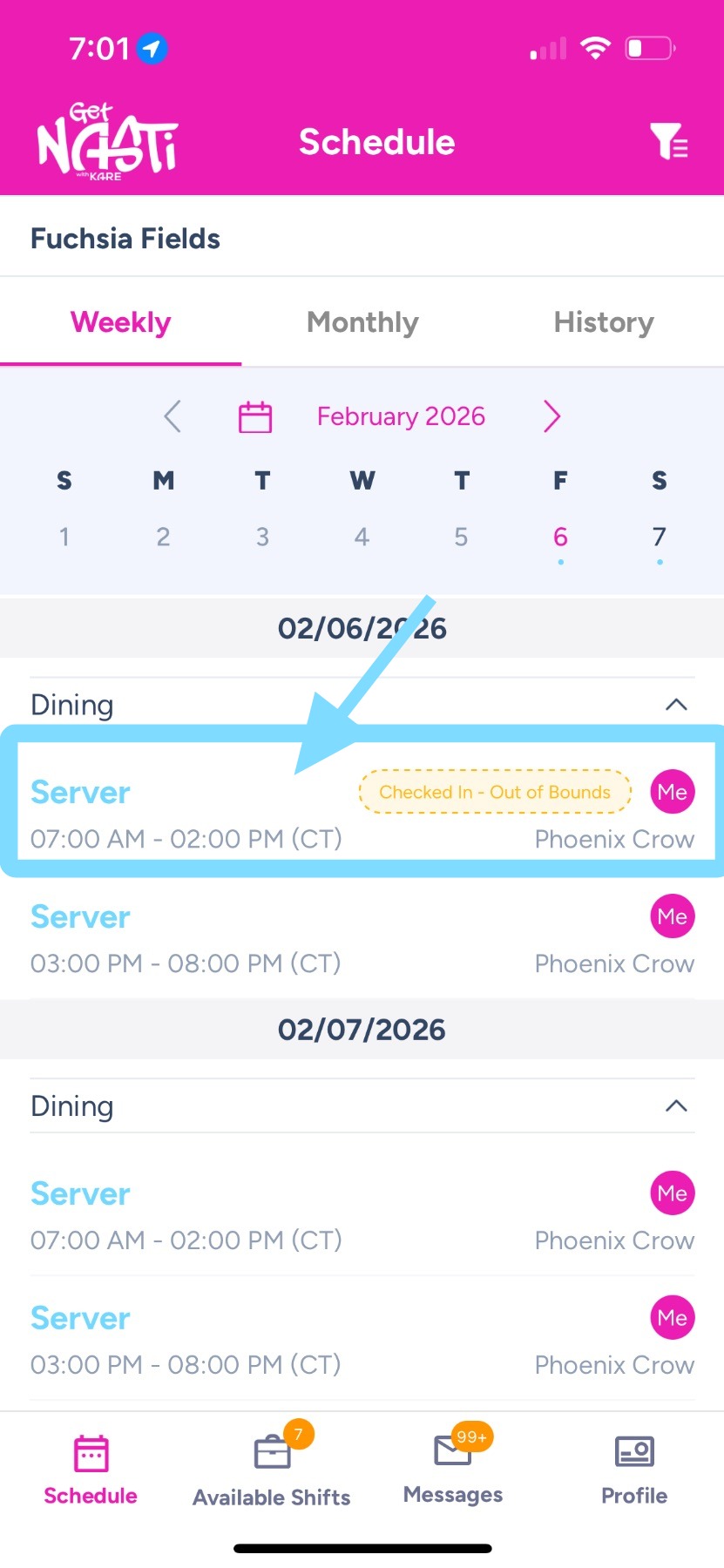Collapse the Dining section for 02/07/2026
This screenshot has height=1568, width=724.
pyautogui.click(x=676, y=1106)
